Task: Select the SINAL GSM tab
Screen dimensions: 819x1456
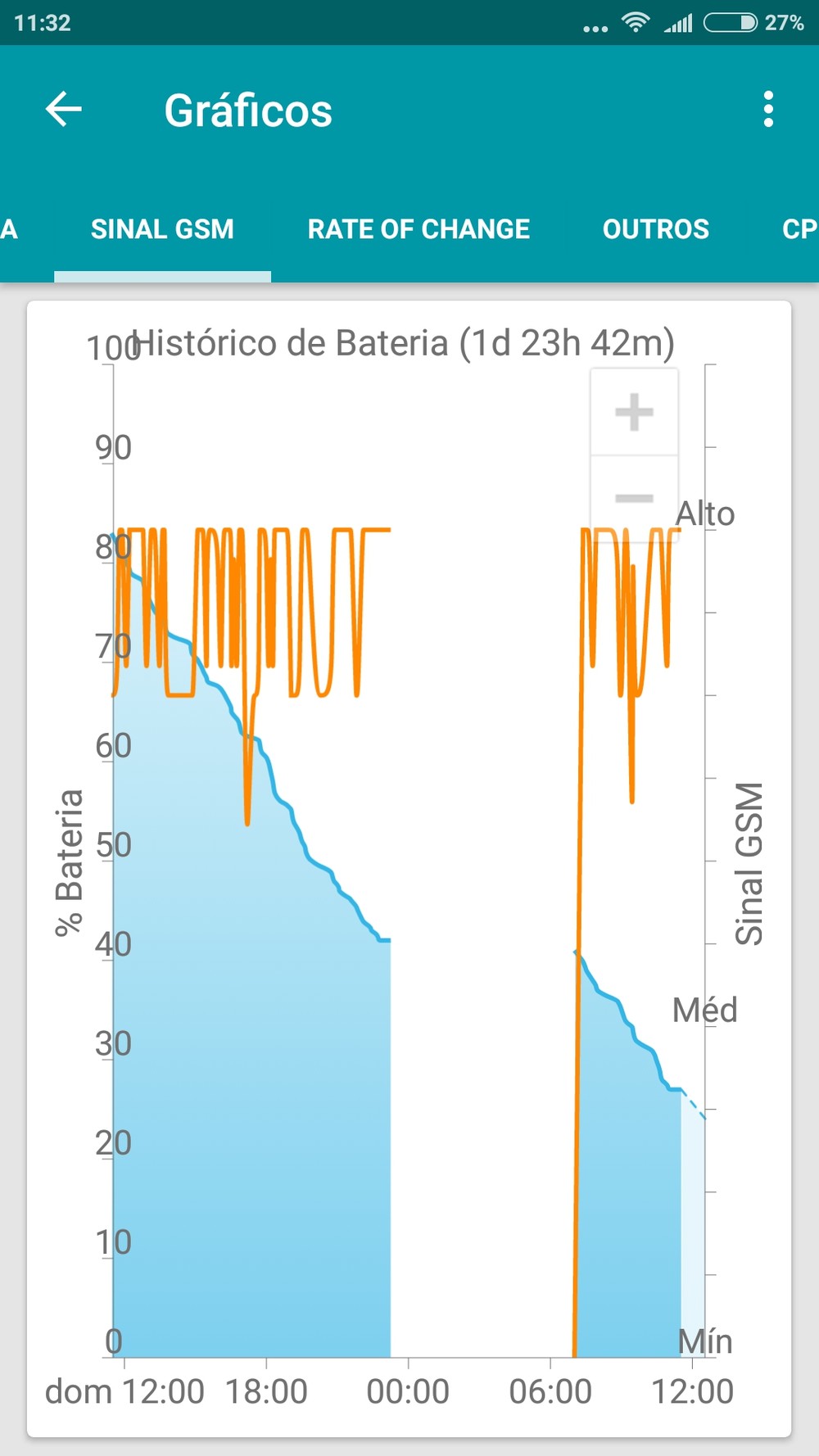Action: (x=162, y=229)
